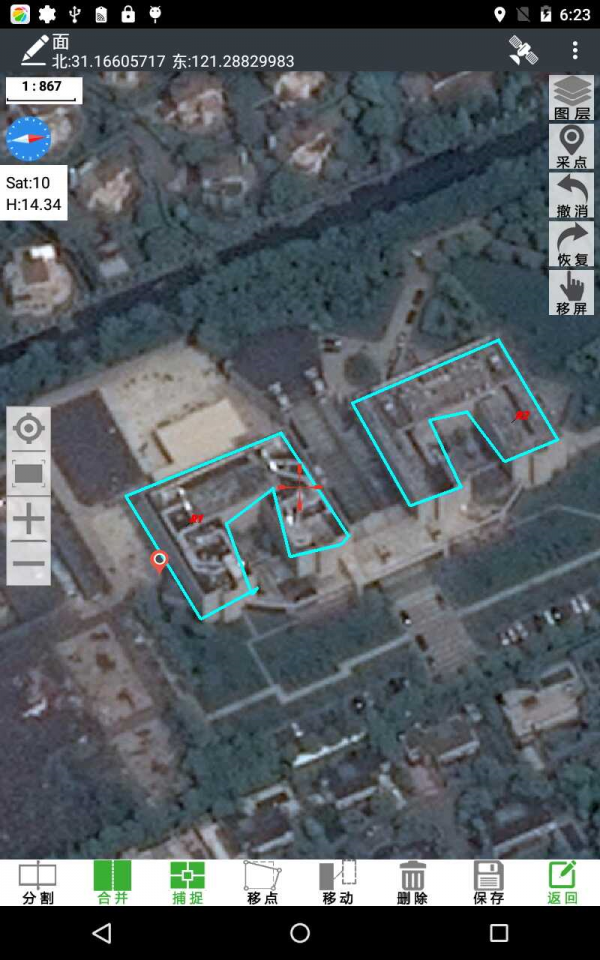Enable 移屏 pan screen mode

point(571,292)
